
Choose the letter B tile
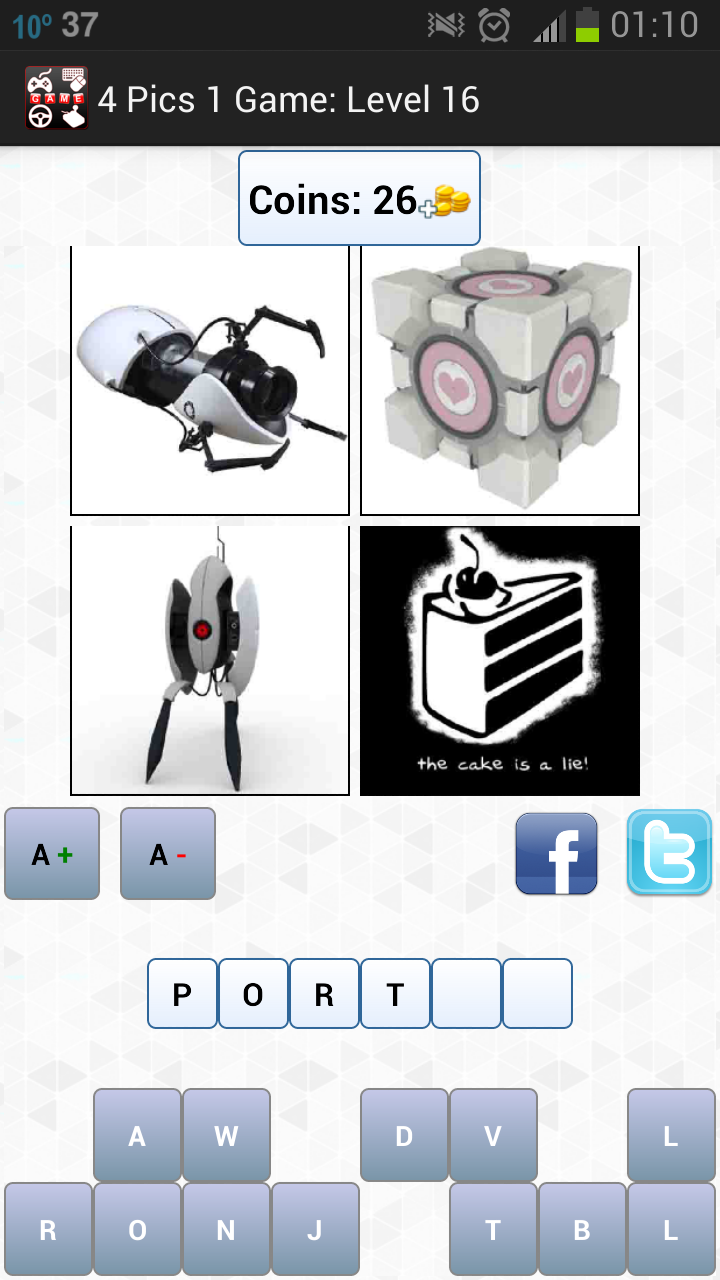(x=582, y=1230)
